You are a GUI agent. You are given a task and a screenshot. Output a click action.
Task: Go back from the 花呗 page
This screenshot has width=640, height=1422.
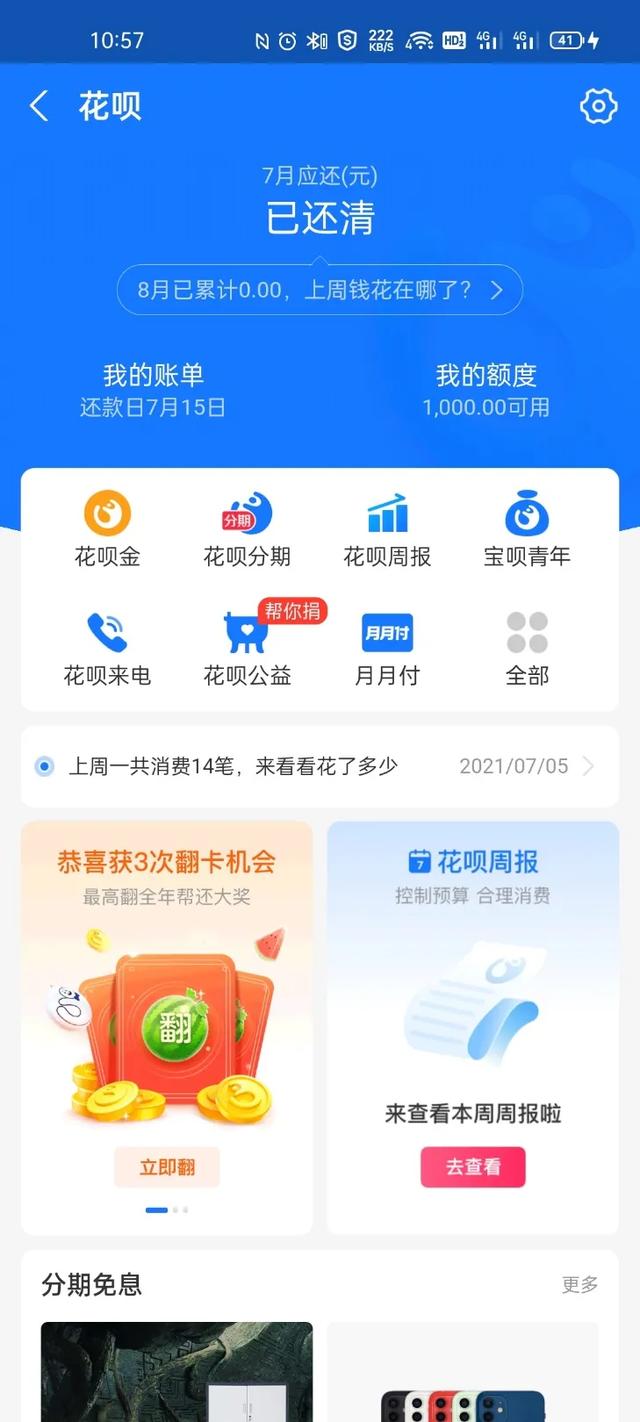(x=39, y=106)
